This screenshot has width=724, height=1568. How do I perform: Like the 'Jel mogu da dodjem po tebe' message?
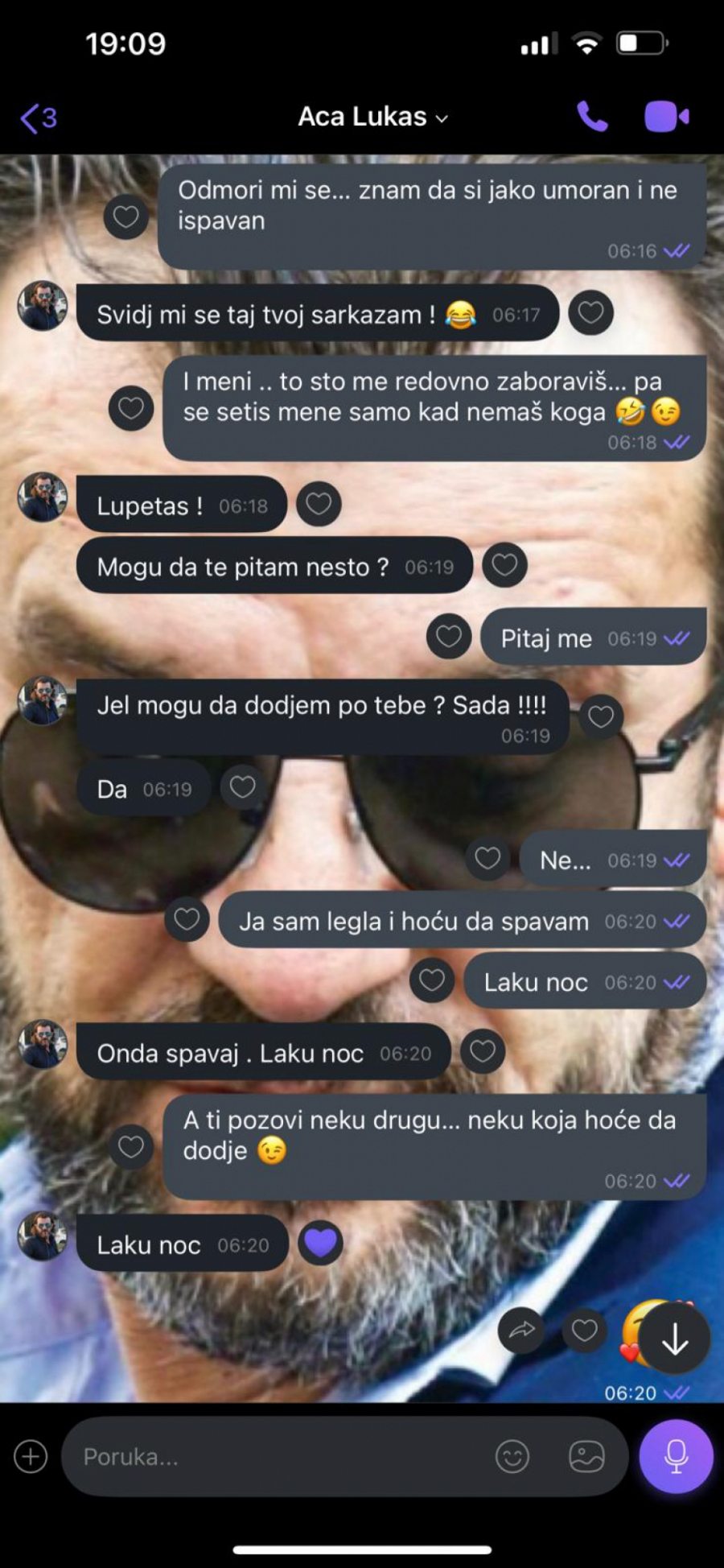point(601,716)
